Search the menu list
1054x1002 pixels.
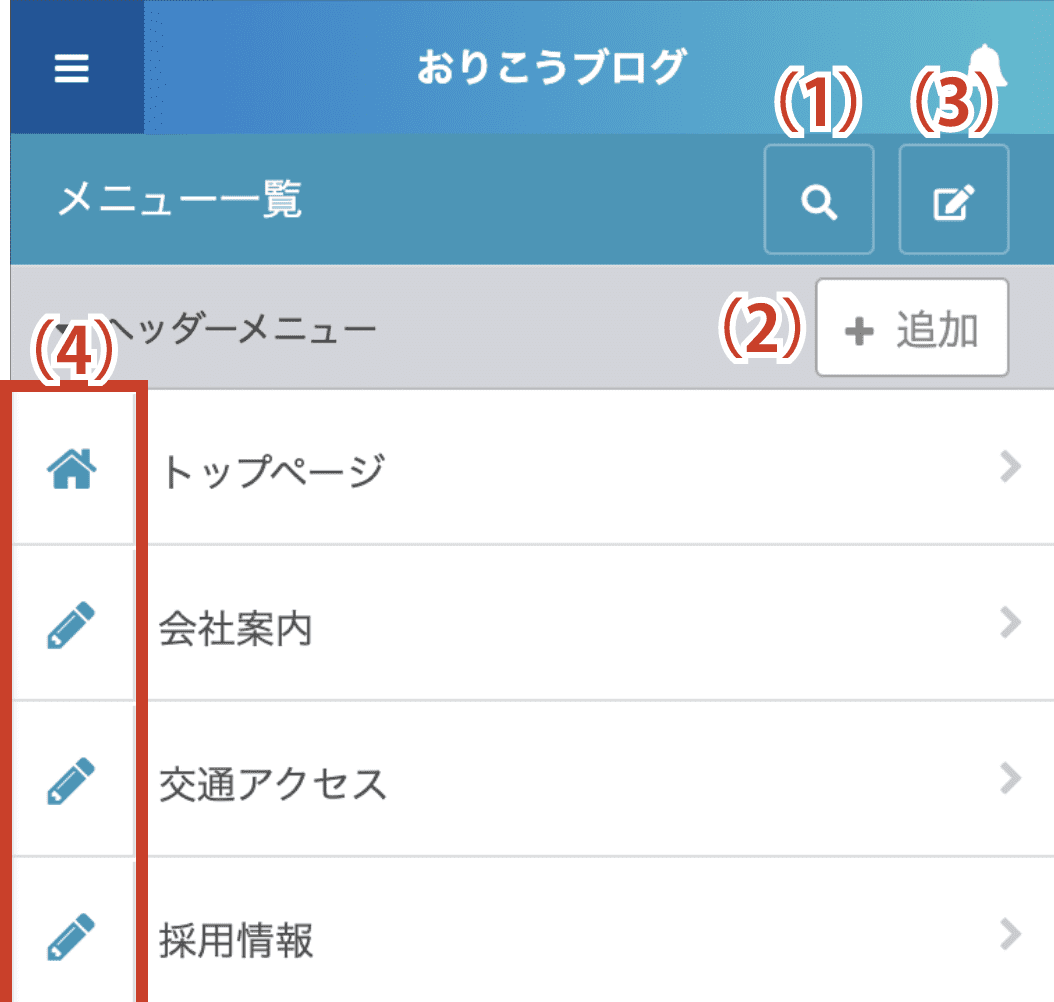[819, 201]
